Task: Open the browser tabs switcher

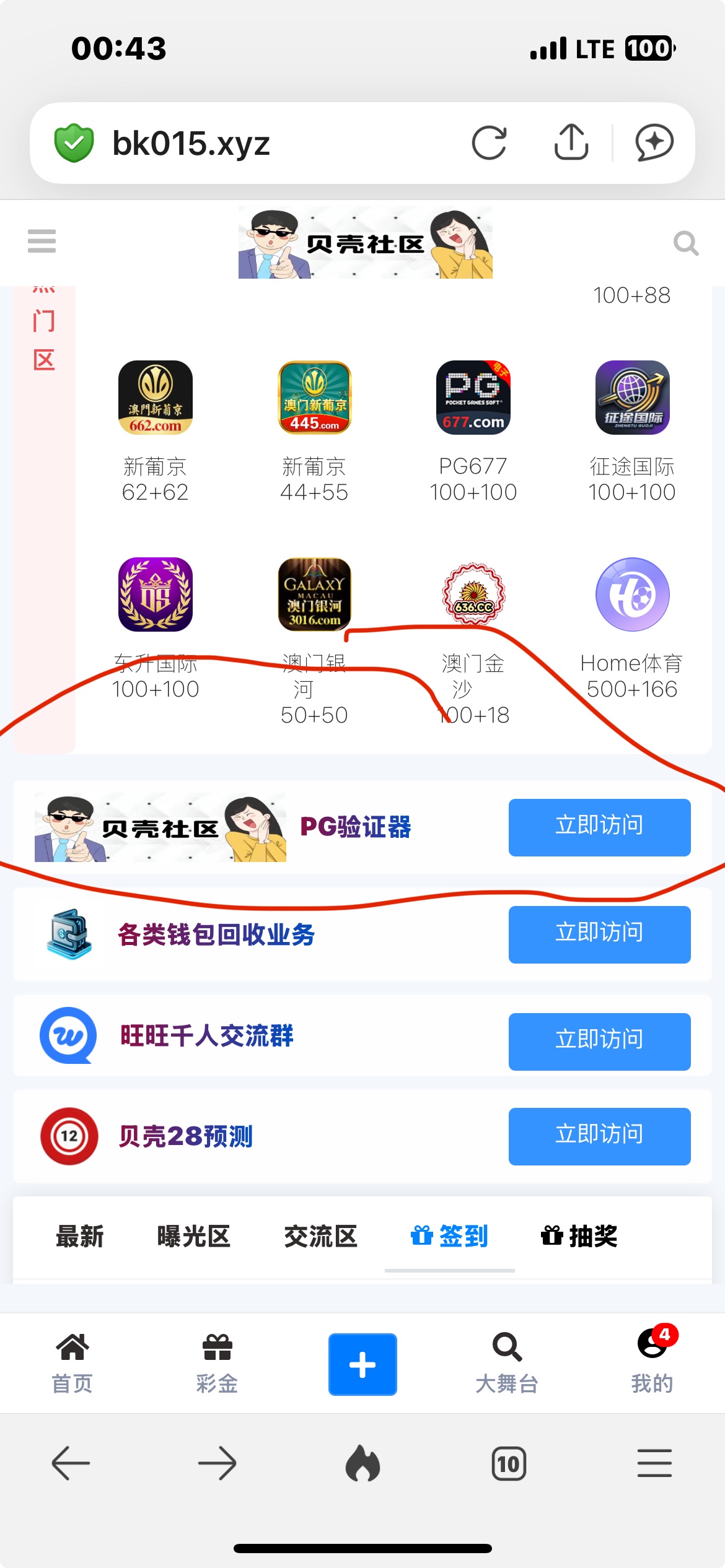Action: [x=509, y=1464]
